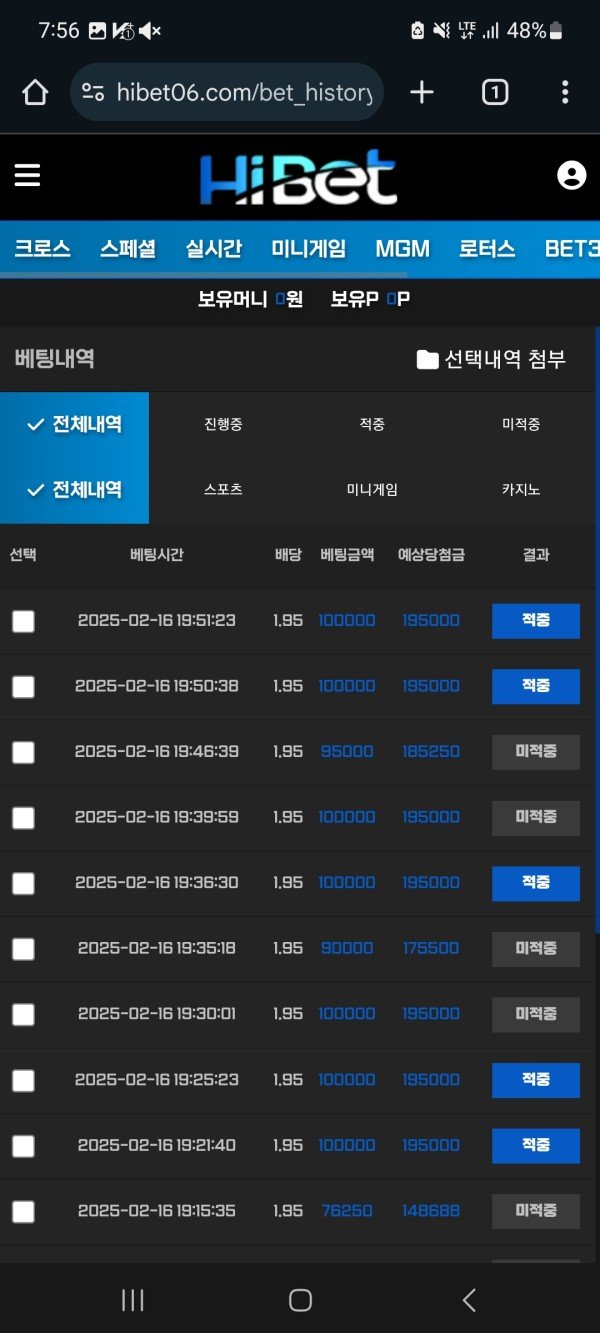
Task: Check the bet placed at 19:46:39
Action: coord(23,752)
